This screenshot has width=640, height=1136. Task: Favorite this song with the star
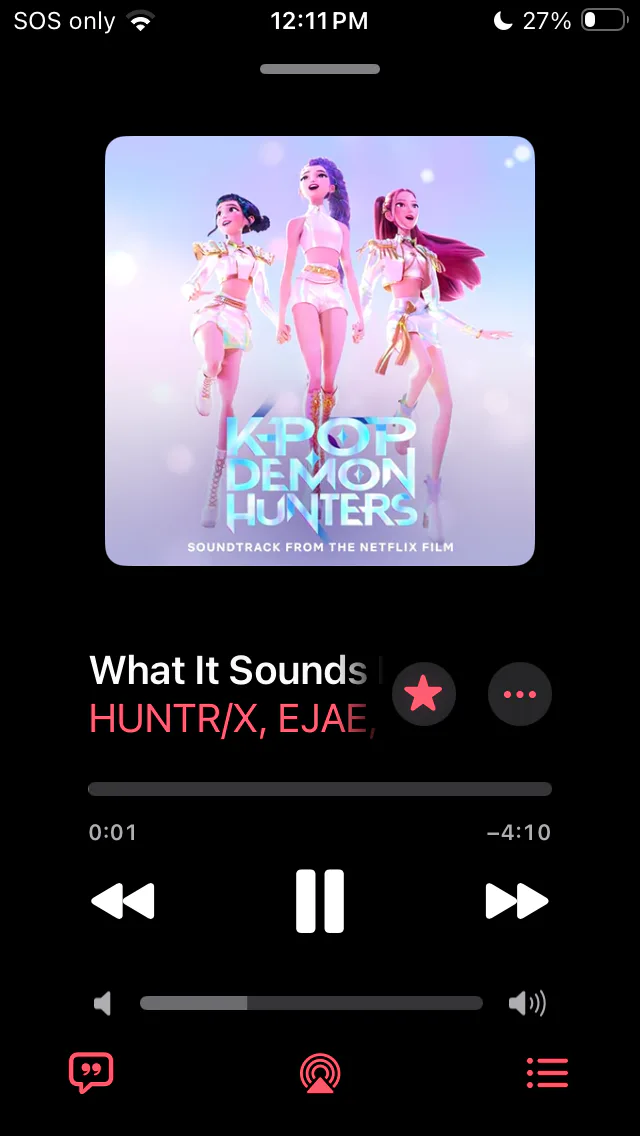pyautogui.click(x=424, y=693)
